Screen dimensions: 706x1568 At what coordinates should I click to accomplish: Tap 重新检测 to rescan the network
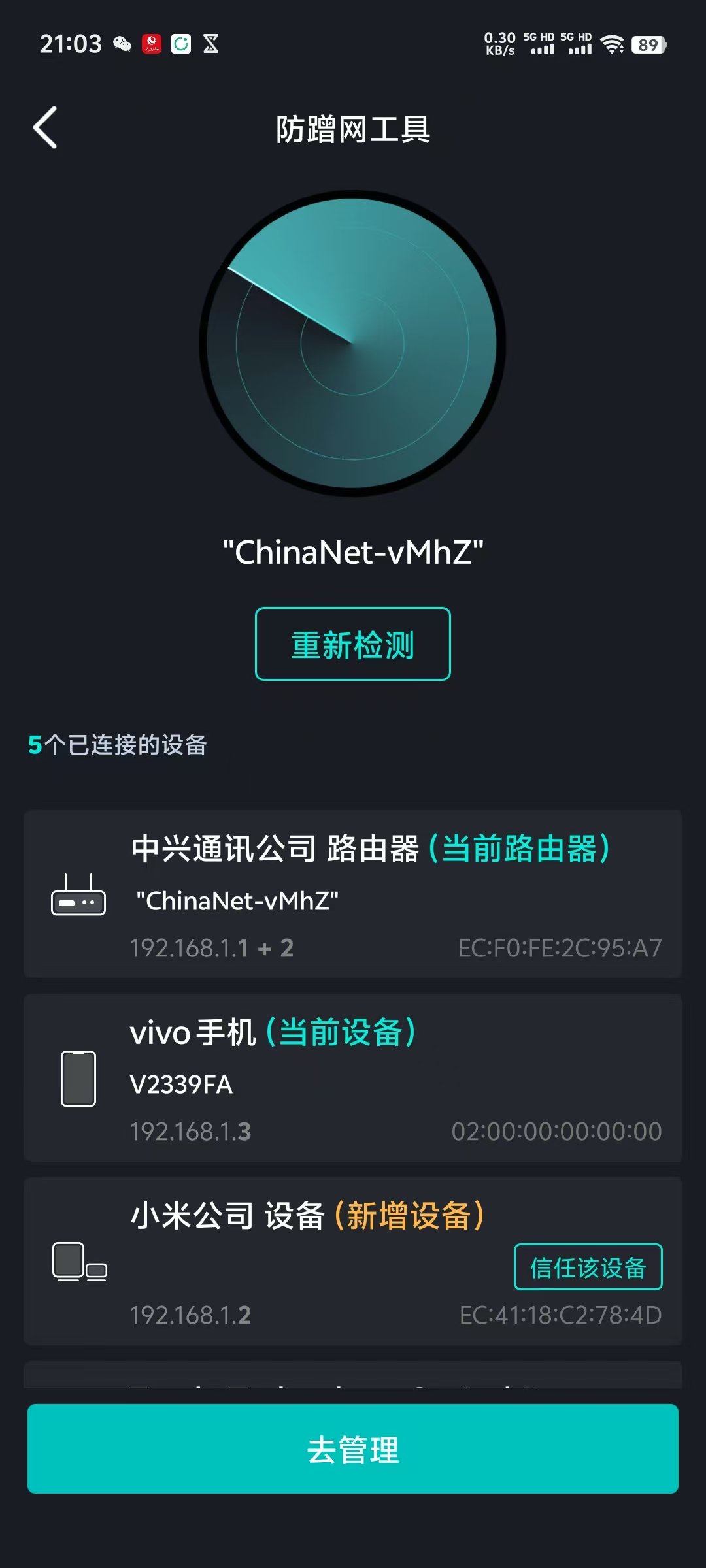[352, 645]
